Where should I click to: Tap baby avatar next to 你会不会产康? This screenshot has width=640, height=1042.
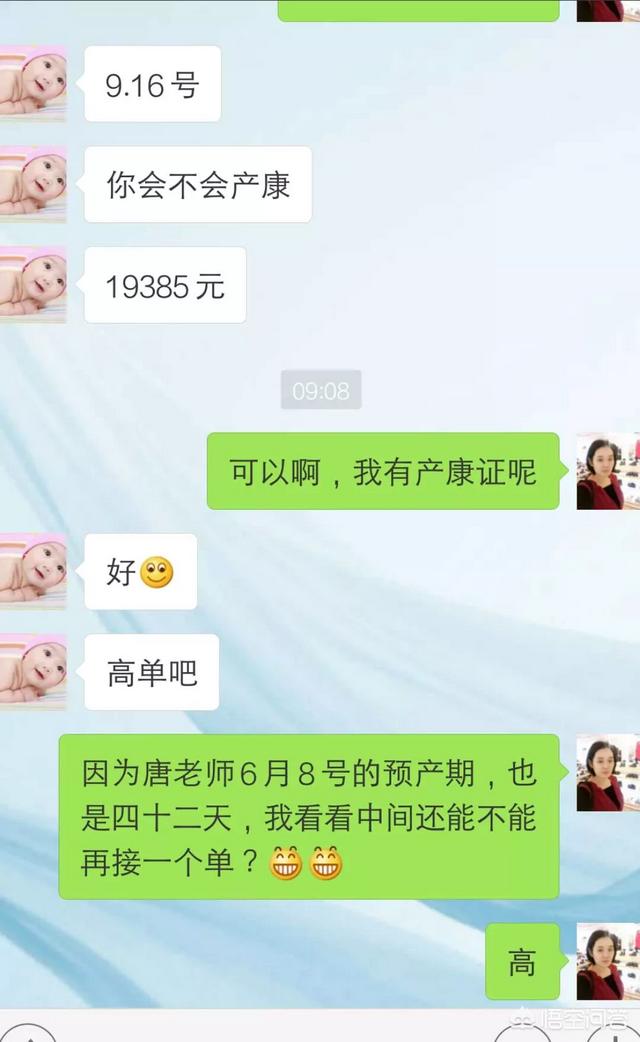[x=32, y=184]
